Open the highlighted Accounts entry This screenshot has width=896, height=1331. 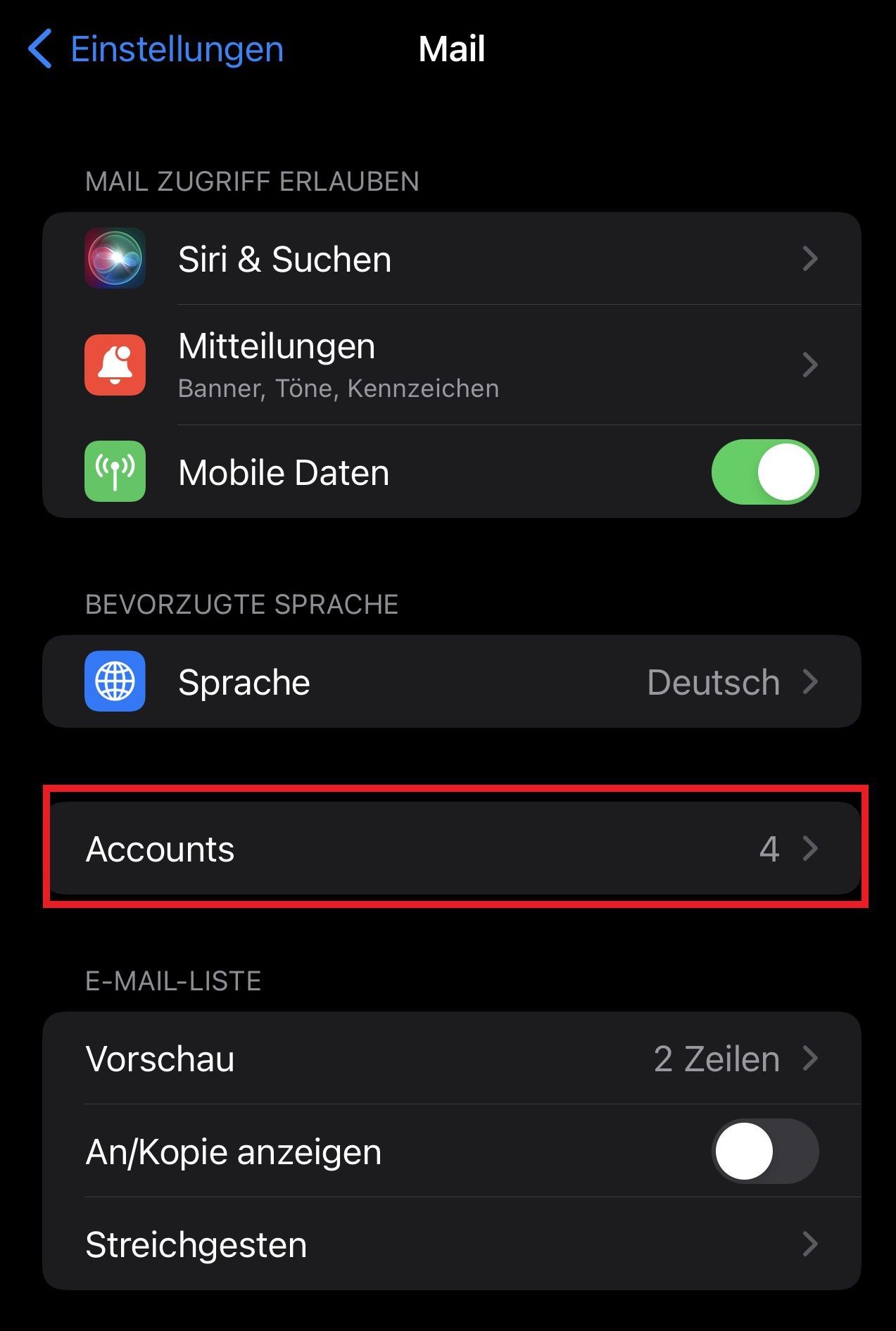tap(450, 850)
